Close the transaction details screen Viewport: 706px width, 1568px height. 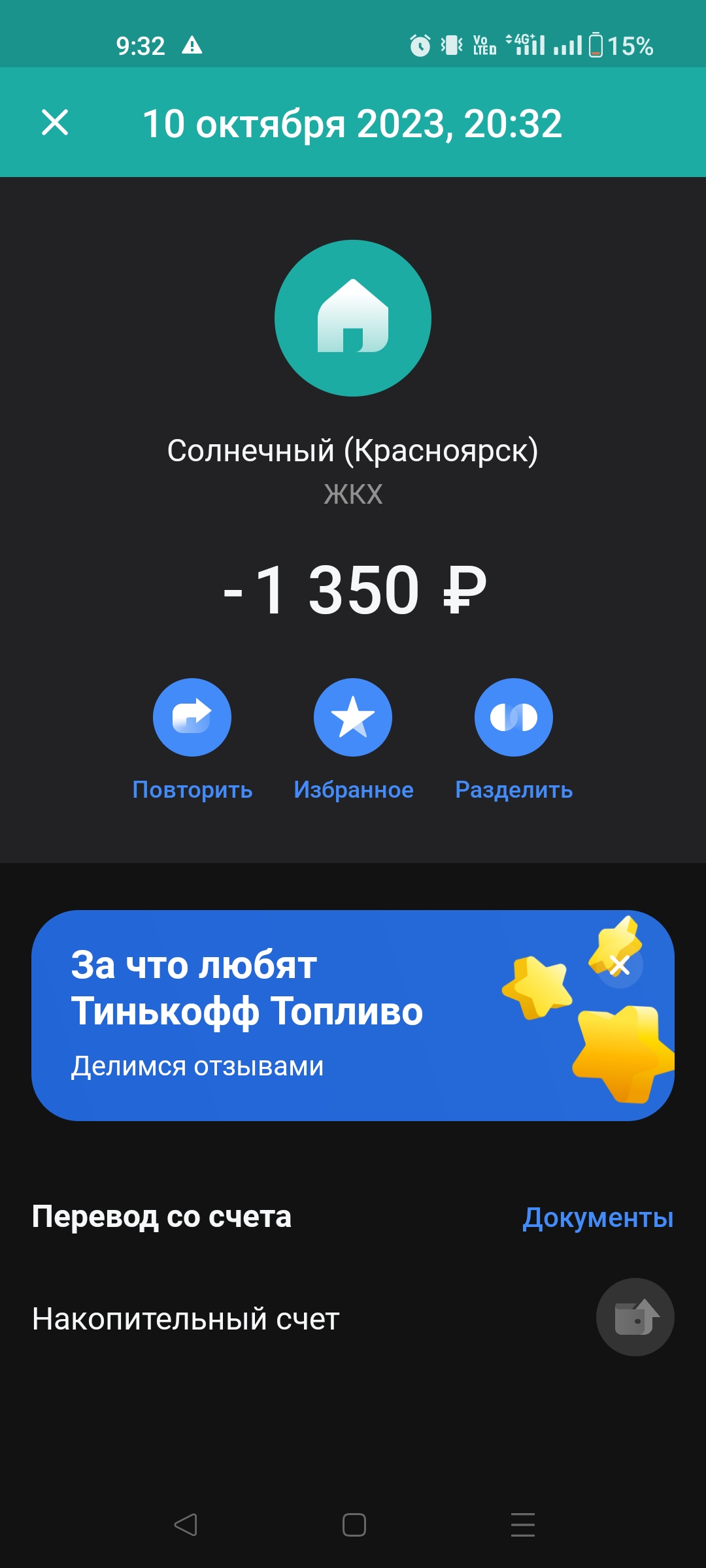(x=55, y=122)
